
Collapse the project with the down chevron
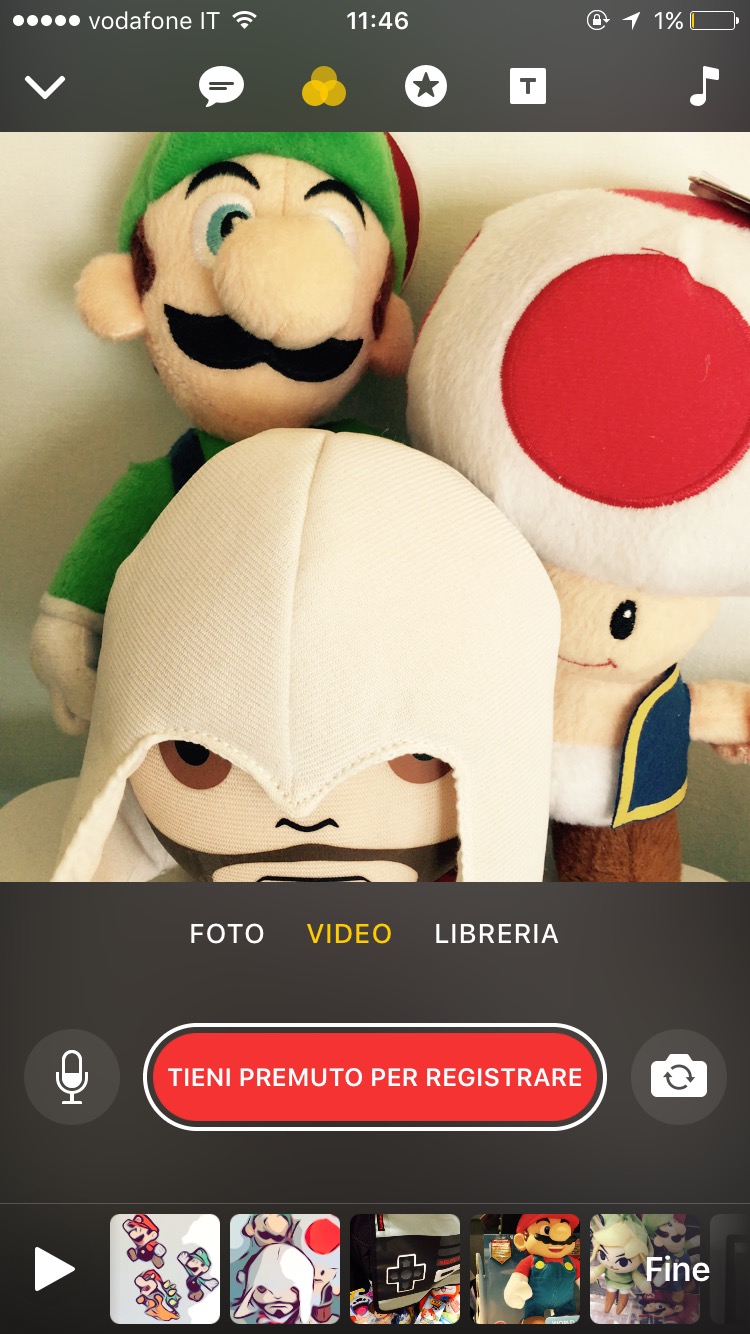tap(45, 87)
